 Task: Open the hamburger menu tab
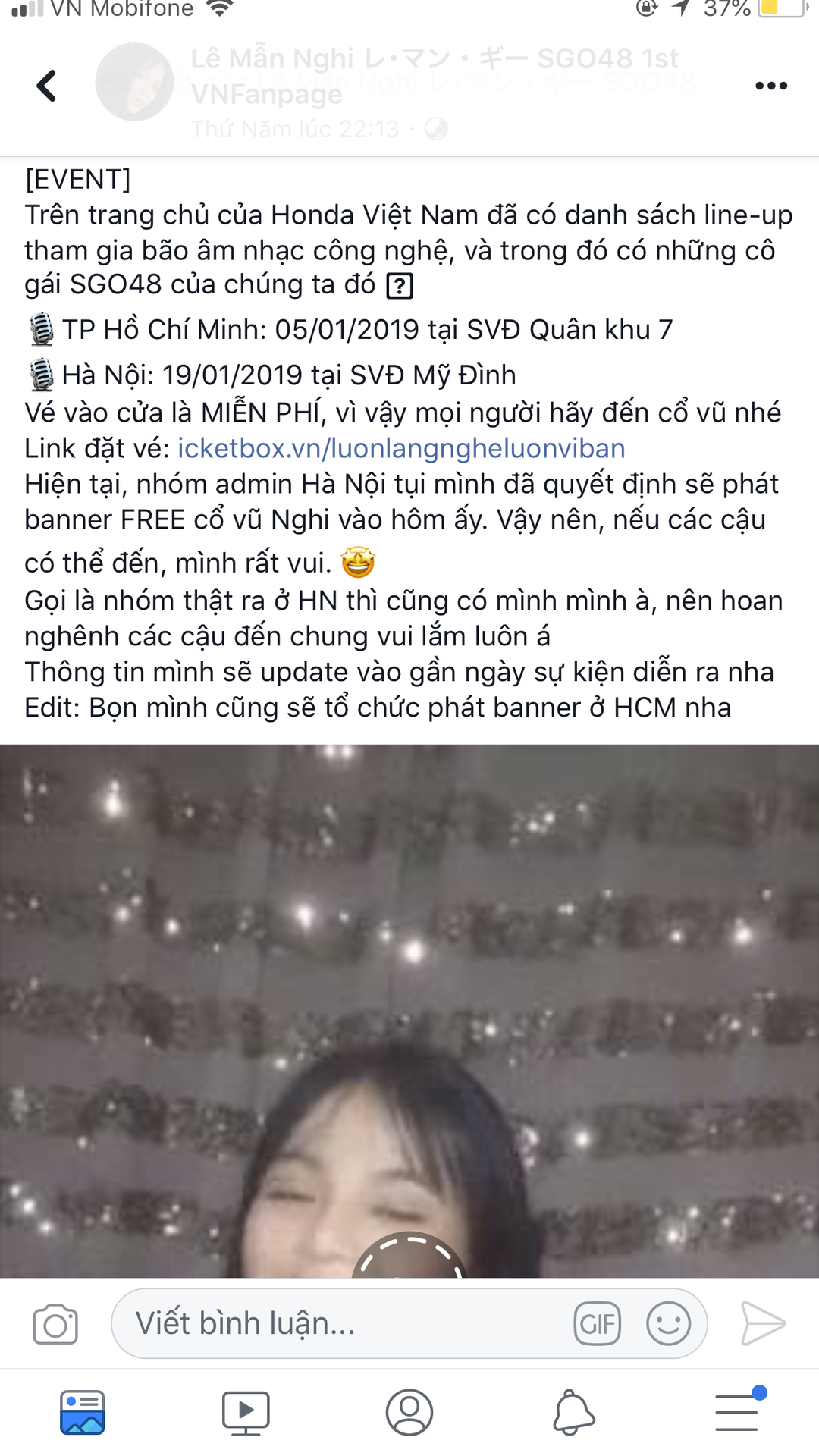737,1412
